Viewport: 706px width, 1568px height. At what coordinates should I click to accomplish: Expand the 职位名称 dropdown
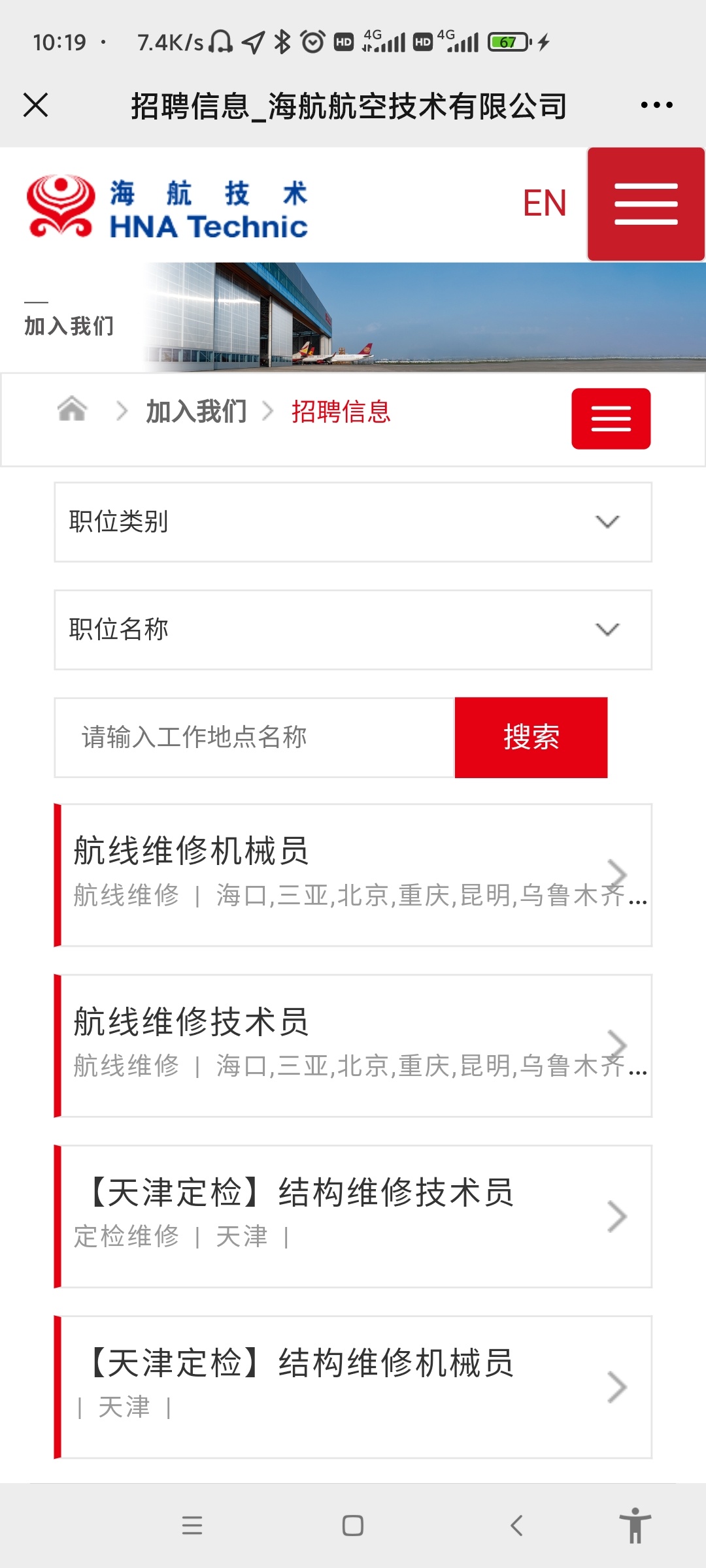353,630
